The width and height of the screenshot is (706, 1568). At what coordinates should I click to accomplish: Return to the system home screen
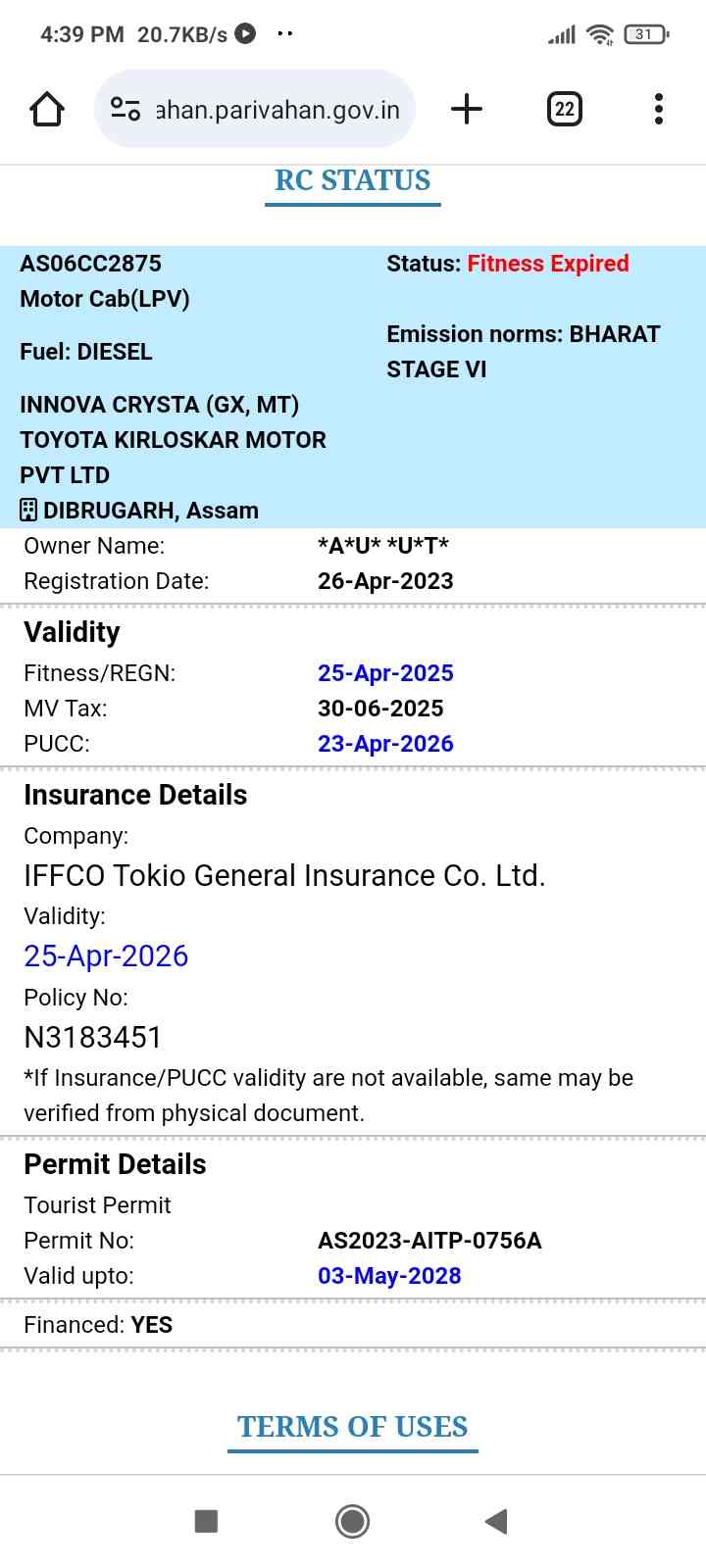point(352,1521)
